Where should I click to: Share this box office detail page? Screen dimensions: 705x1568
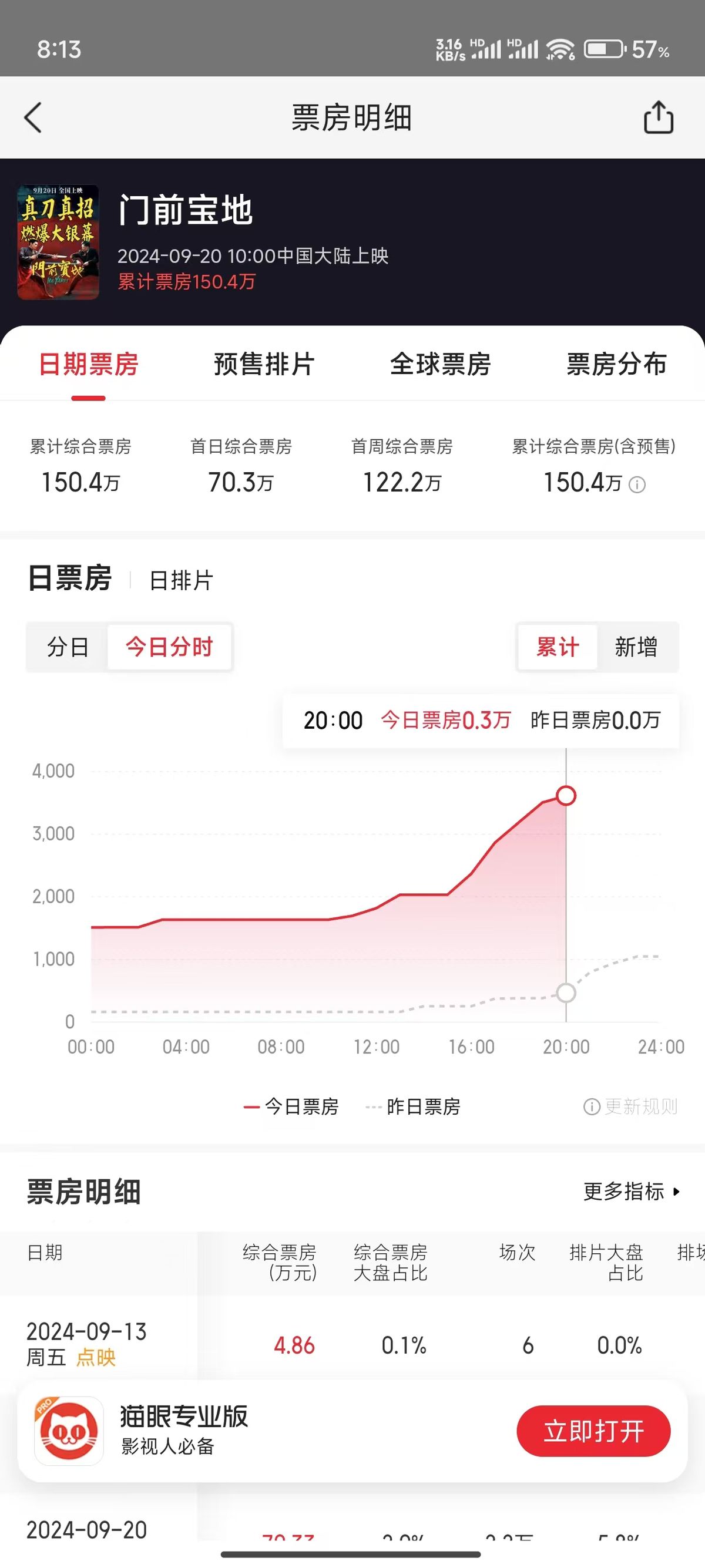(658, 117)
